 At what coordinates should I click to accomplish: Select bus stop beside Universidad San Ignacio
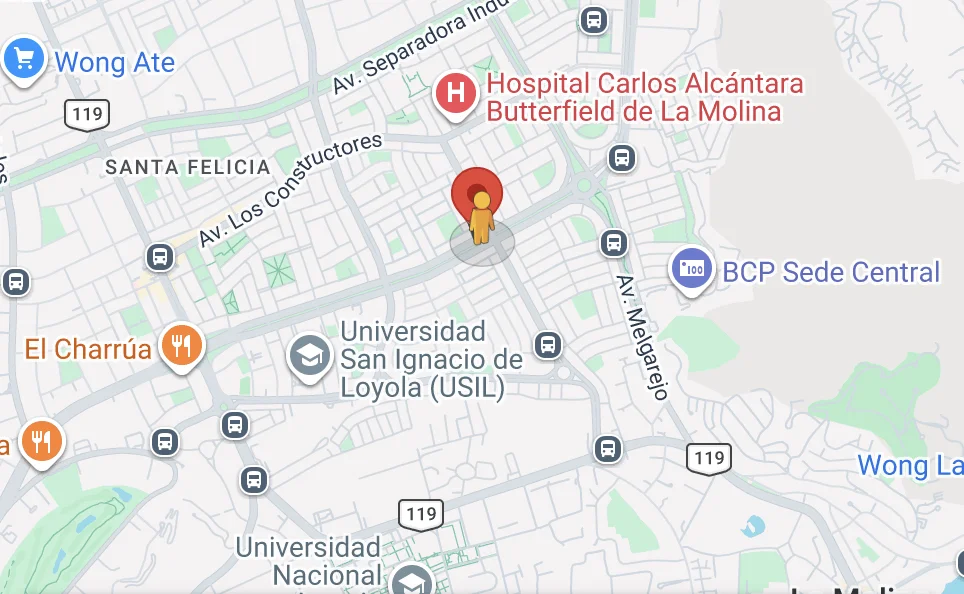click(547, 345)
